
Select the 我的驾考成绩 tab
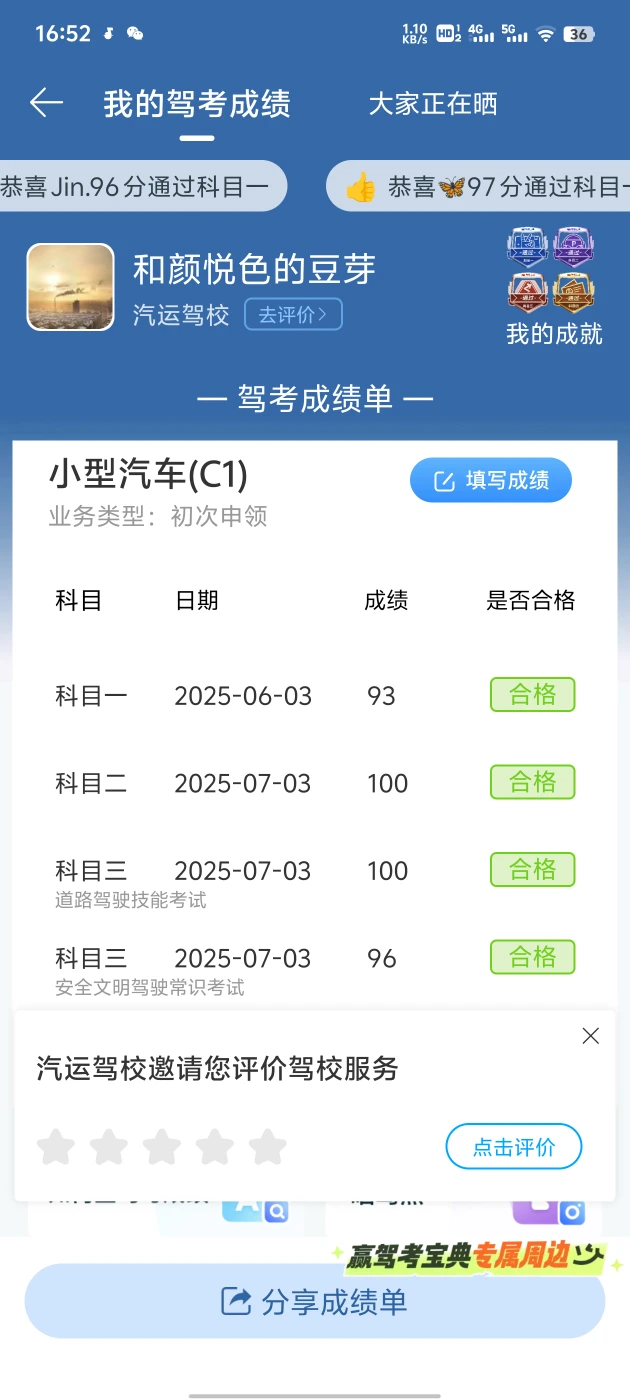[197, 104]
